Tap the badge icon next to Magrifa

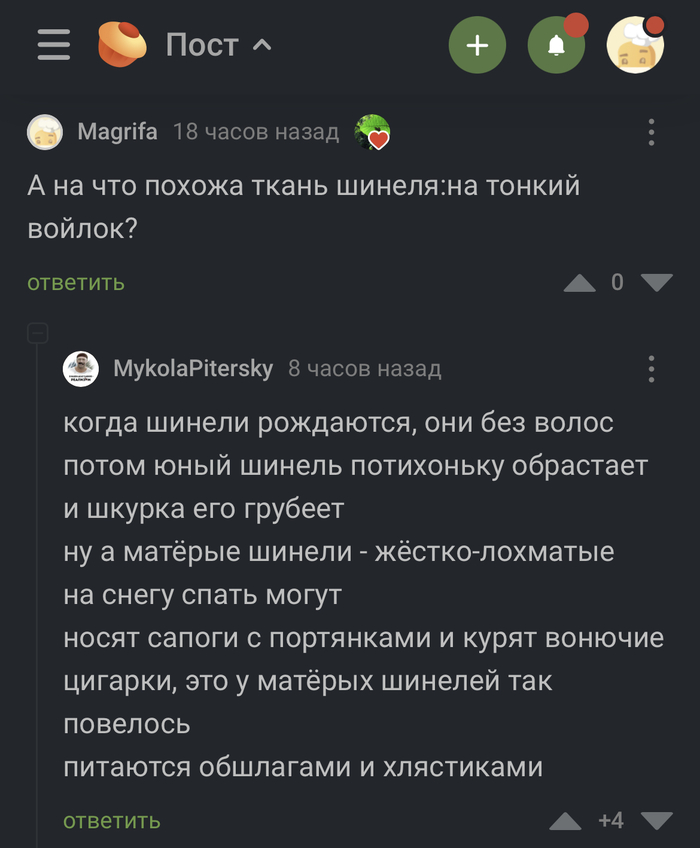pos(372,132)
